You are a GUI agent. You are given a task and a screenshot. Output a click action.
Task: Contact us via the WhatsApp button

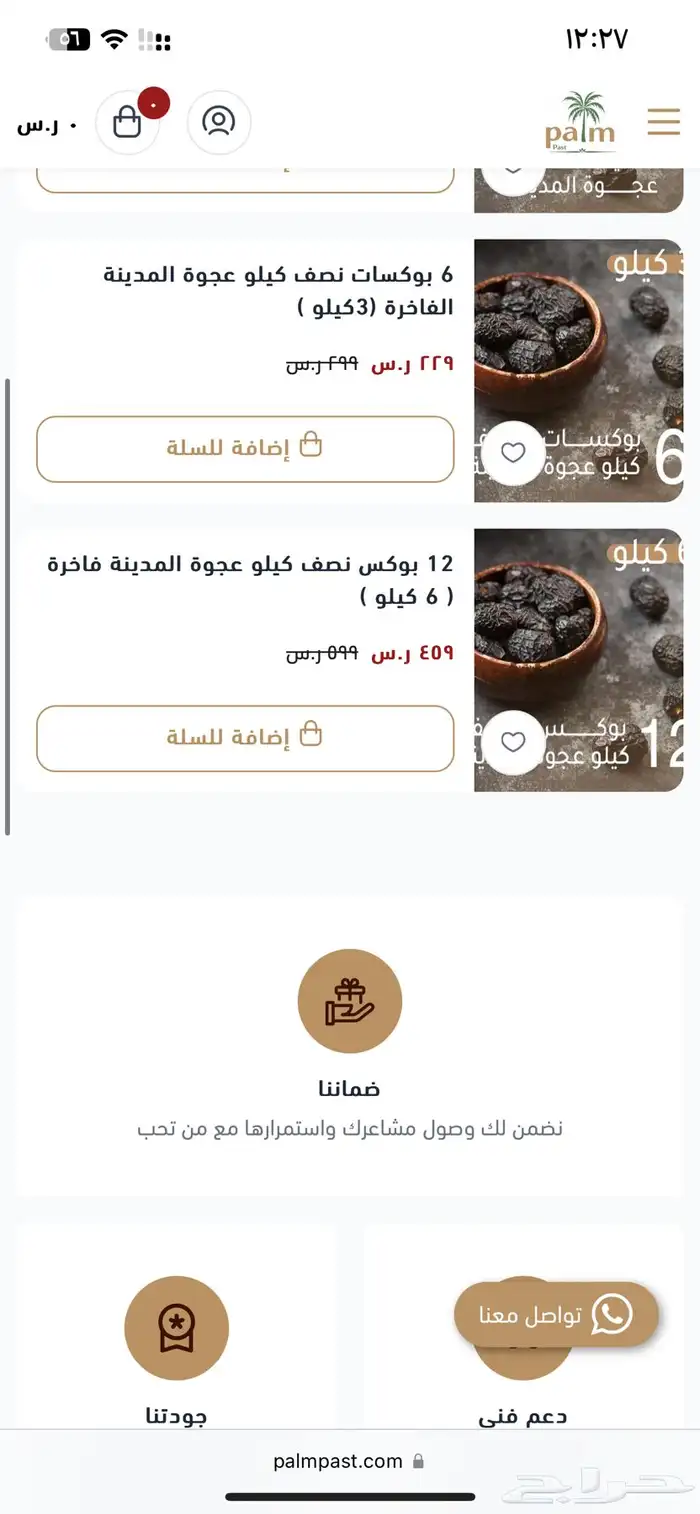coord(556,1314)
